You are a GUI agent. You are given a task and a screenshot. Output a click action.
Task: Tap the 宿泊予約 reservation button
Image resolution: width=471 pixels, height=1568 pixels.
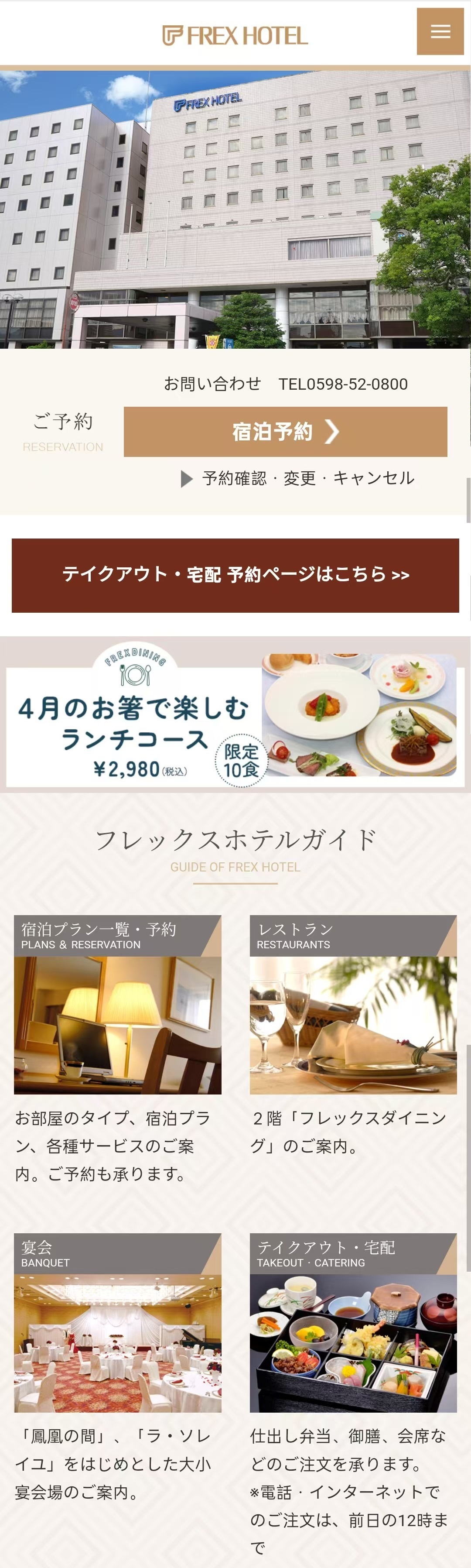tap(285, 432)
